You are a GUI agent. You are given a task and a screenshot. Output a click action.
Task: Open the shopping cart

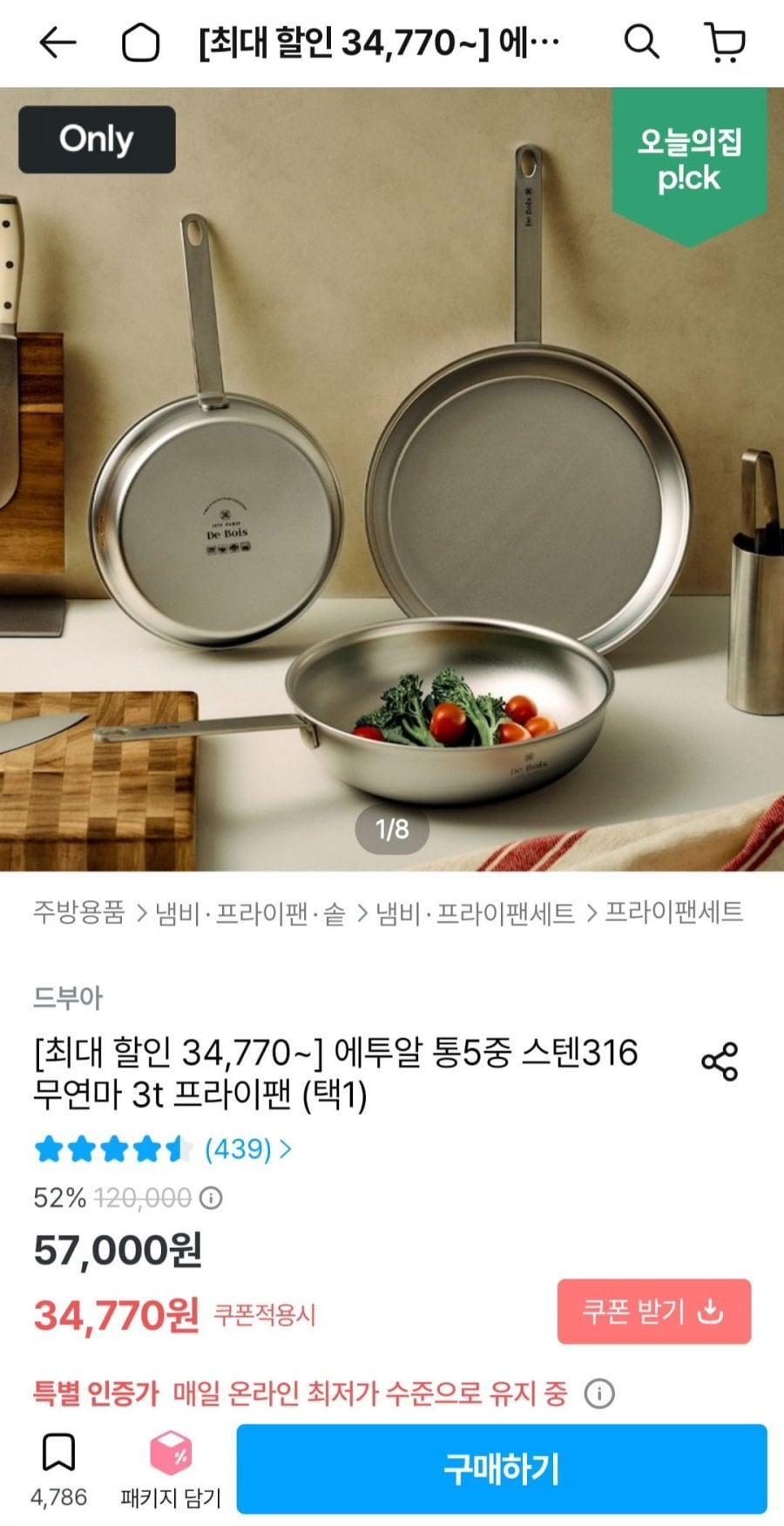[724, 42]
